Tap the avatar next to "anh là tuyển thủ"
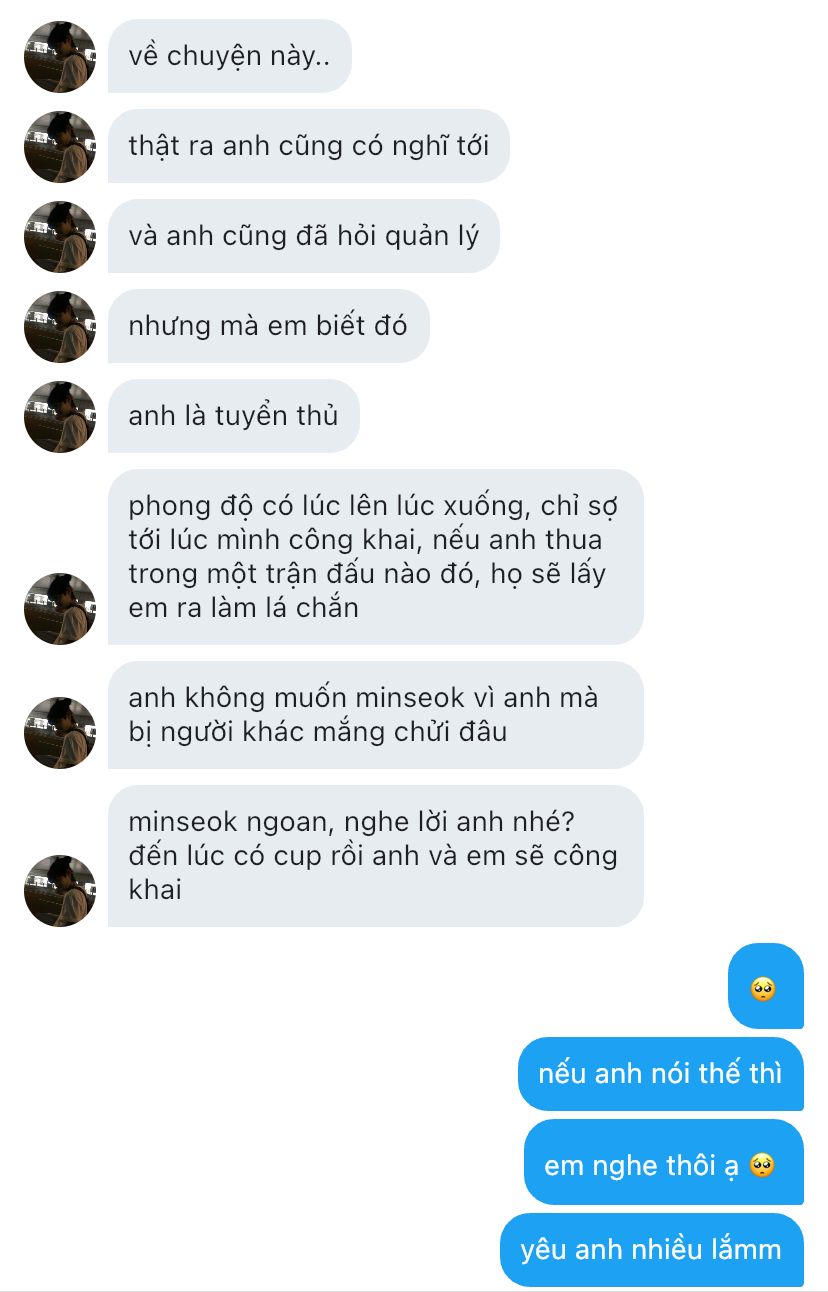Image resolution: width=828 pixels, height=1292 pixels. coord(60,417)
